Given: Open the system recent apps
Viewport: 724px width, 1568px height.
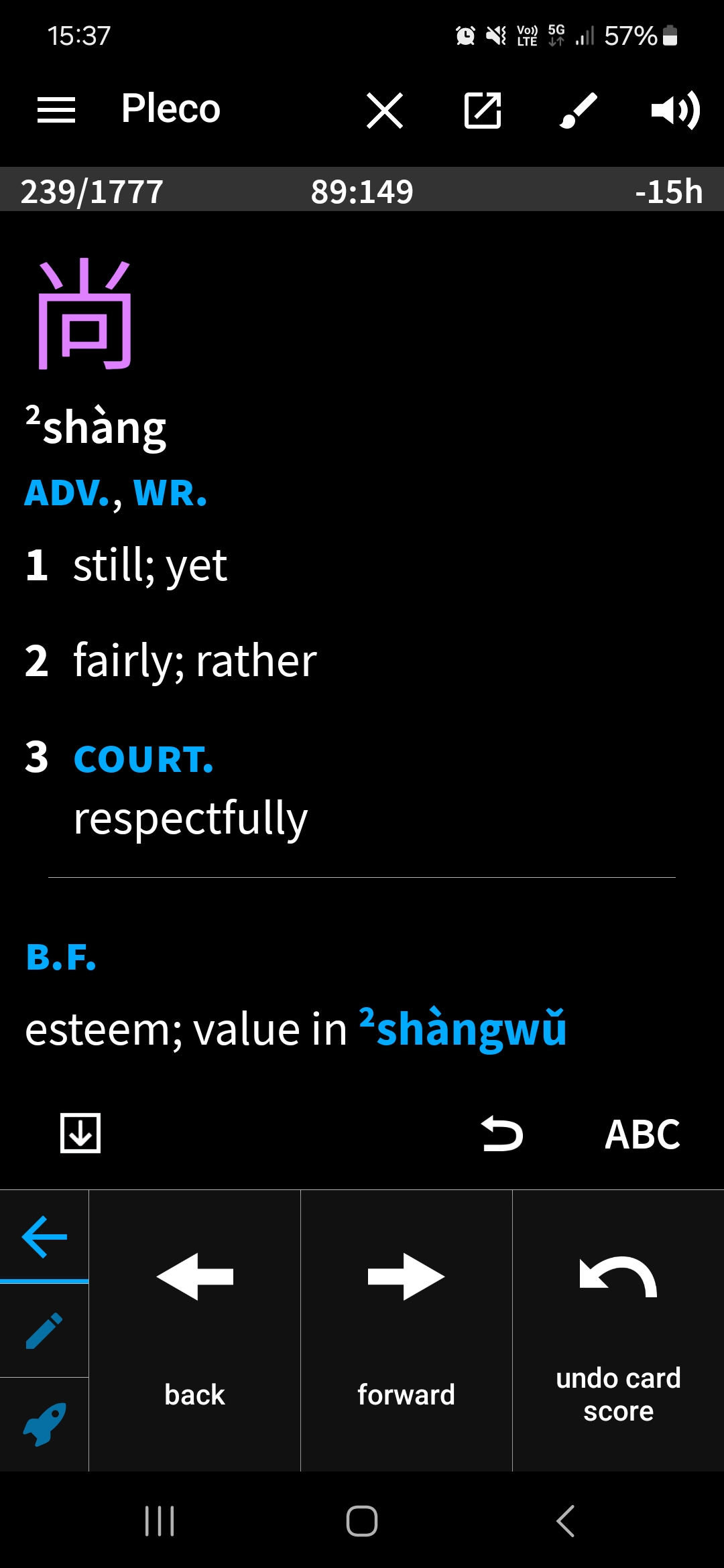Looking at the screenshot, I should click(160, 1521).
